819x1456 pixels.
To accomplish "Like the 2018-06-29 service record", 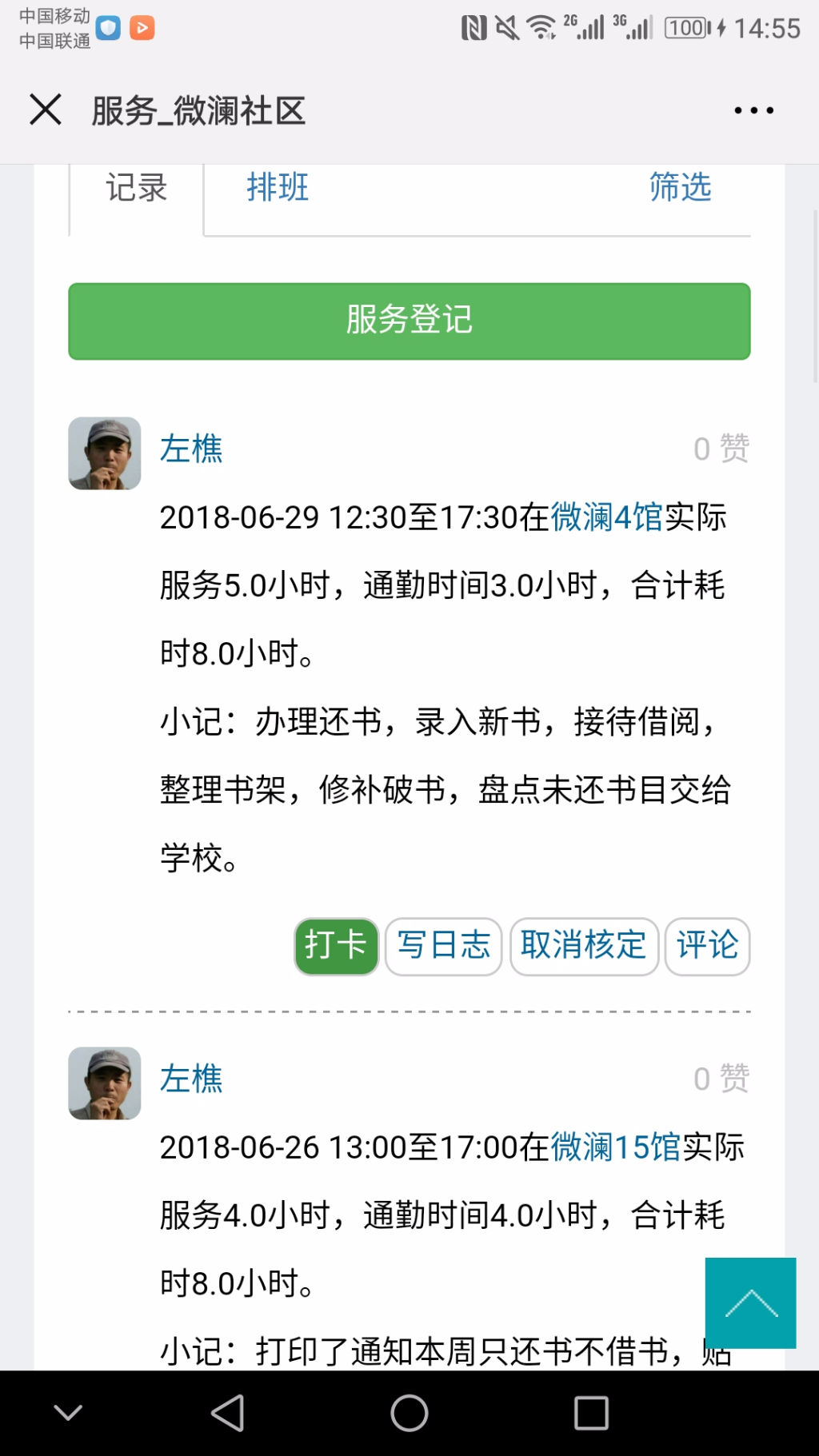I will click(x=721, y=449).
